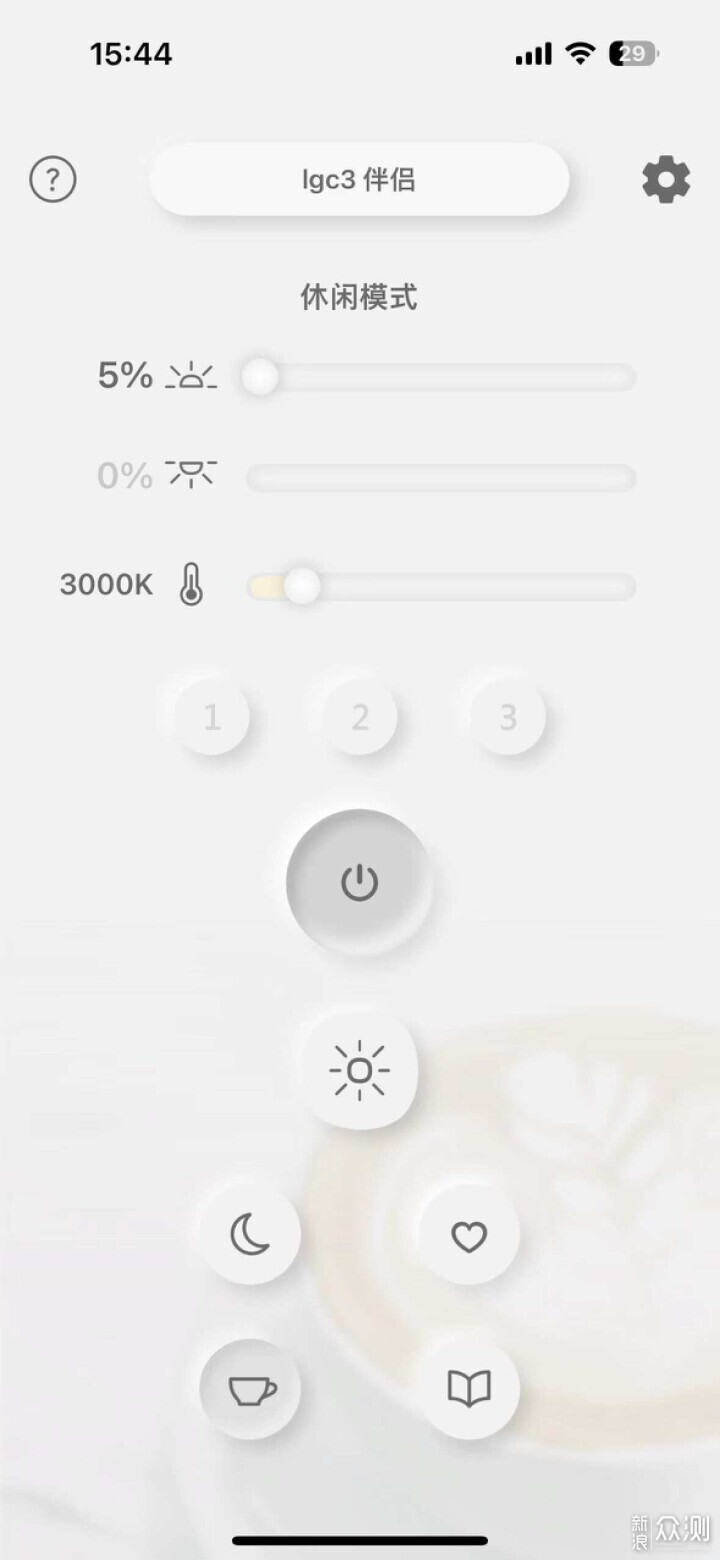This screenshot has width=720, height=1560.
Task: Select preset 3
Action: click(x=508, y=717)
